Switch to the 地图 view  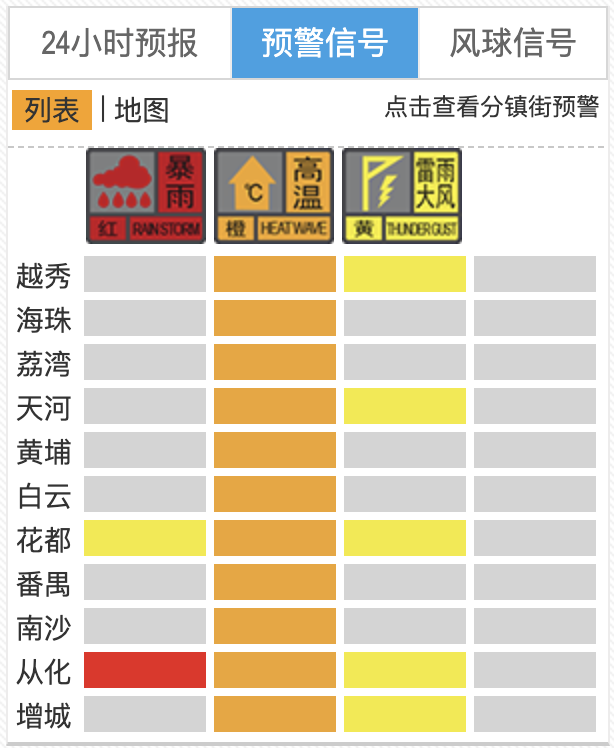142,110
